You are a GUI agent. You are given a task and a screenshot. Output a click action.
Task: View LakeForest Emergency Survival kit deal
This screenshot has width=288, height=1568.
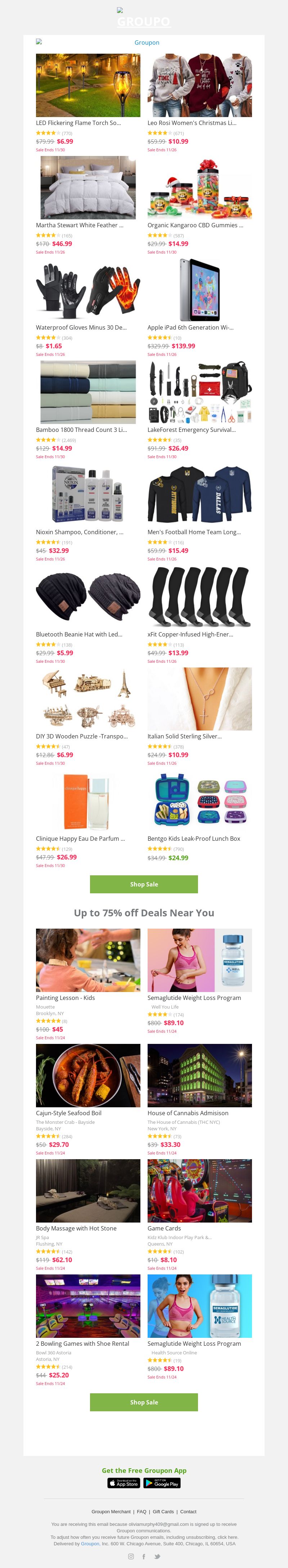click(199, 392)
